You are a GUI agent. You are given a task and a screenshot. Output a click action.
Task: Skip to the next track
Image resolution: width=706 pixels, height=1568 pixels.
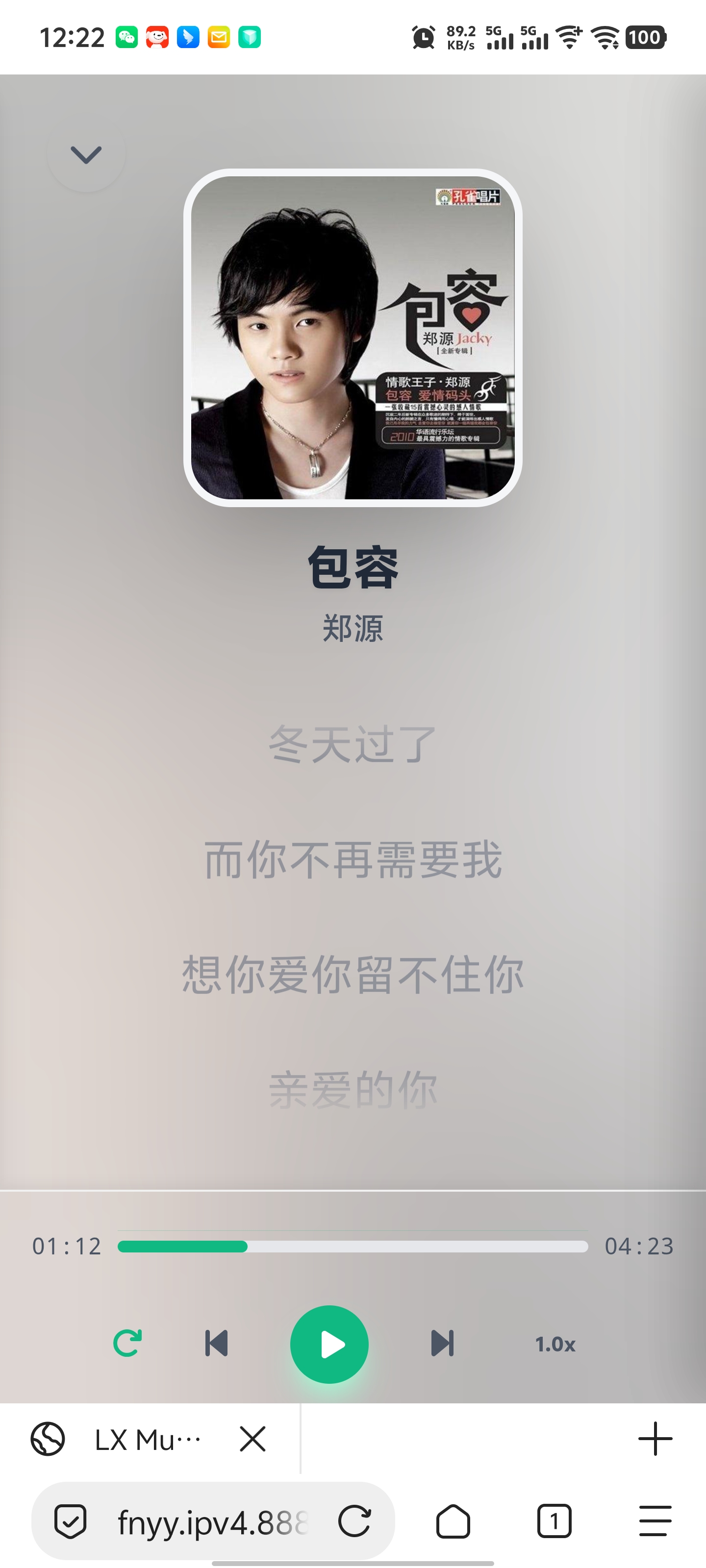(x=442, y=1344)
